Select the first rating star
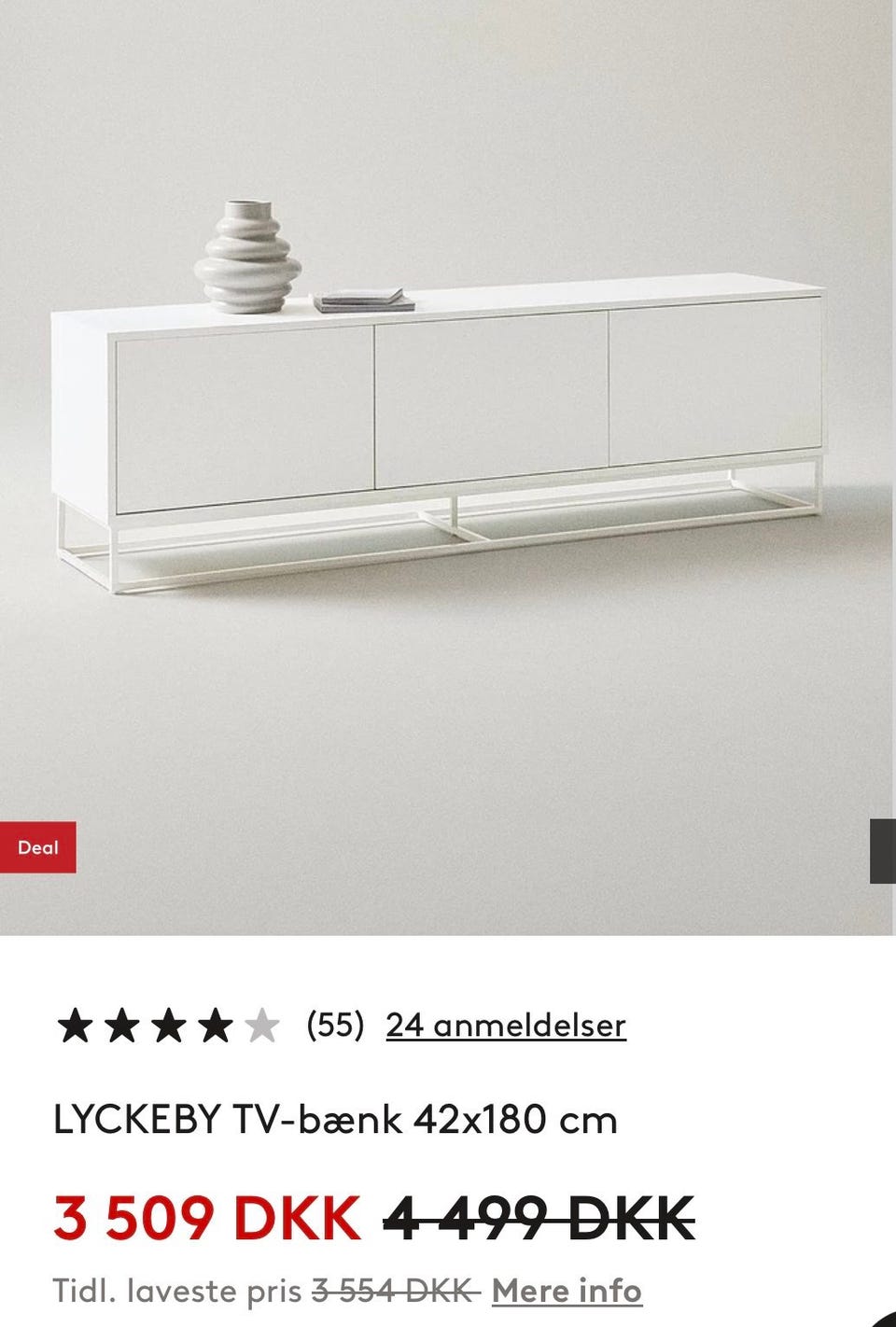This screenshot has height=1327, width=896. [76, 1024]
